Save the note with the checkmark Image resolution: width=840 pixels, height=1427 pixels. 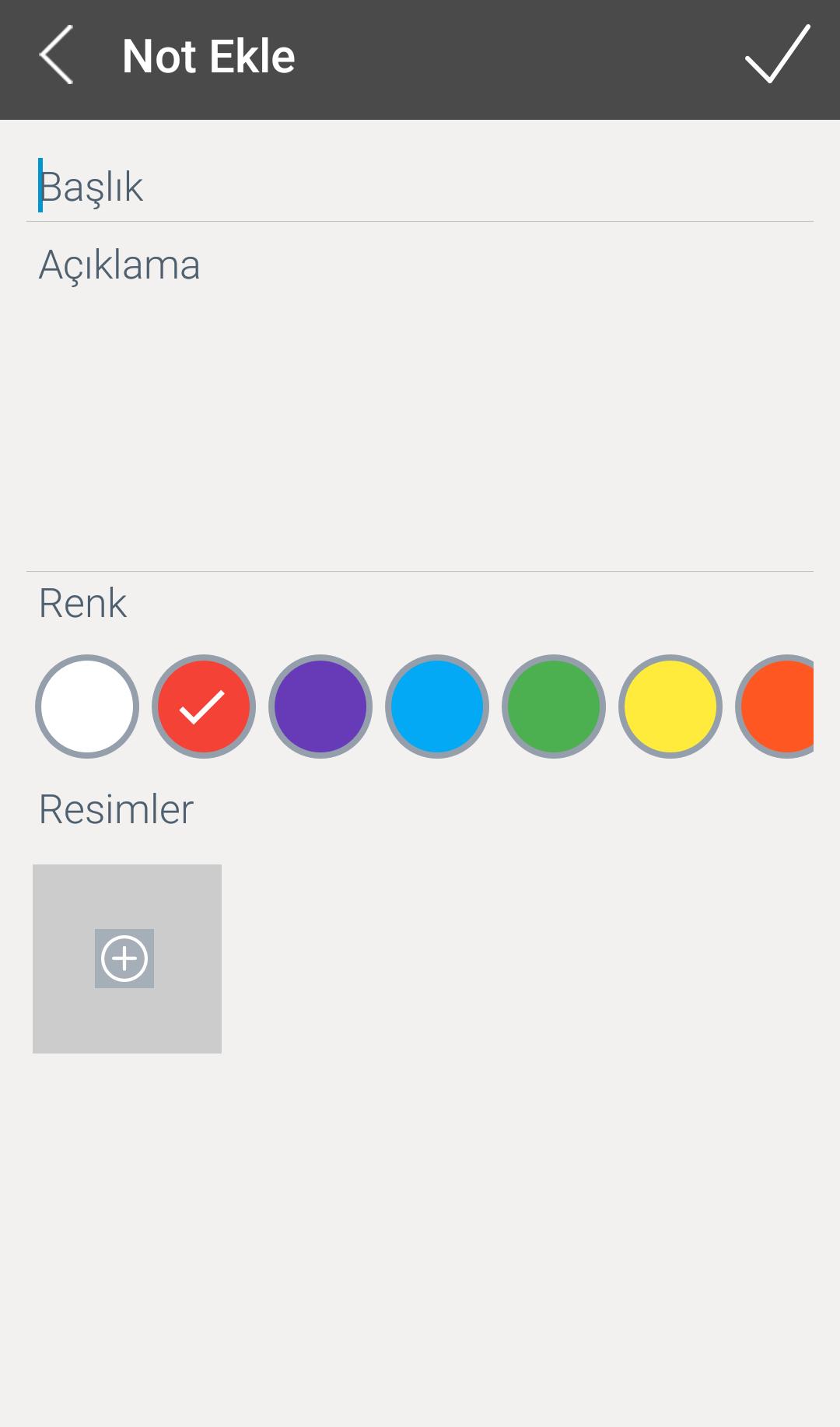(777, 54)
